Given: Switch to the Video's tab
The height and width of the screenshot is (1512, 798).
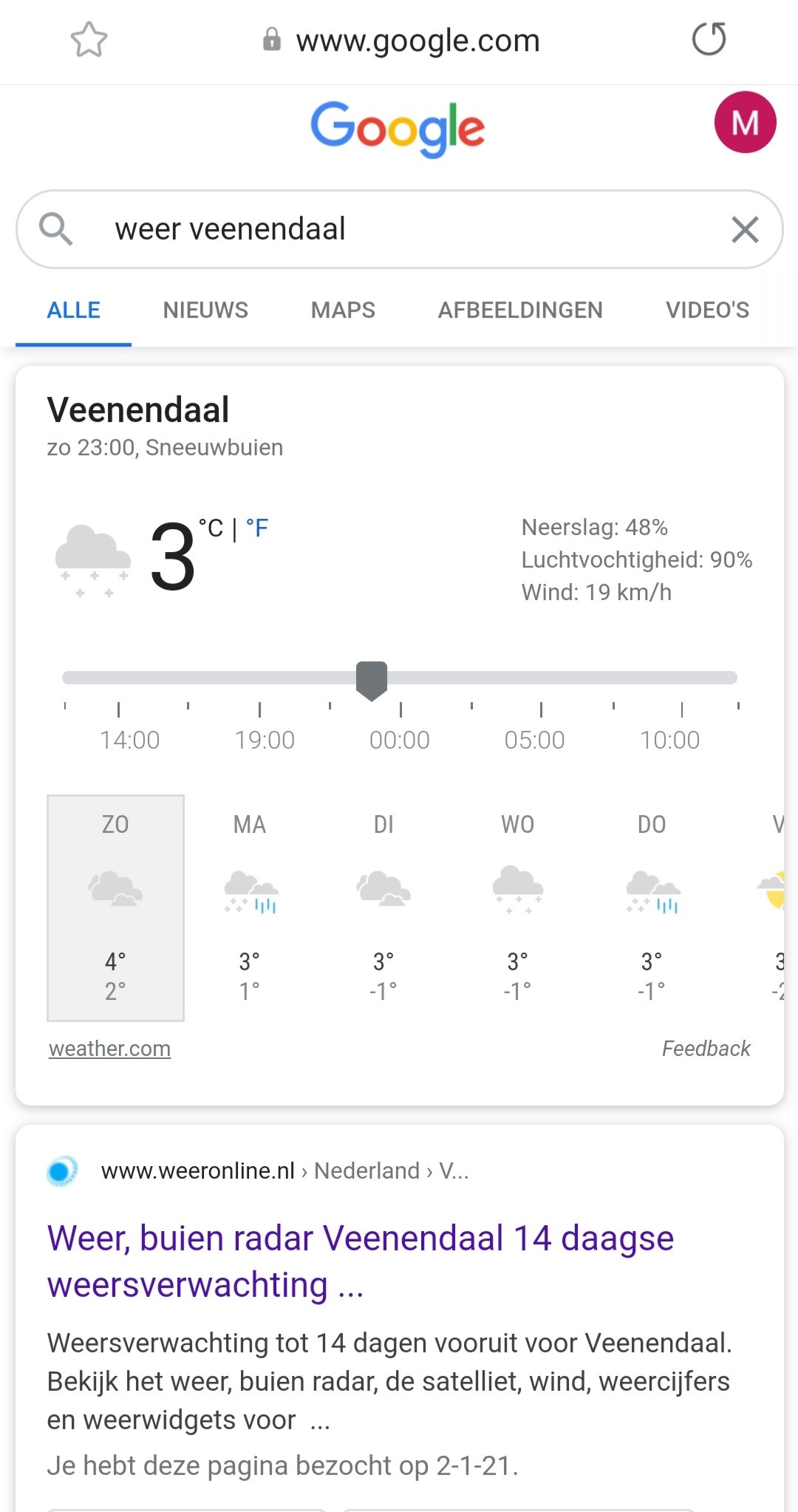Looking at the screenshot, I should [x=707, y=310].
